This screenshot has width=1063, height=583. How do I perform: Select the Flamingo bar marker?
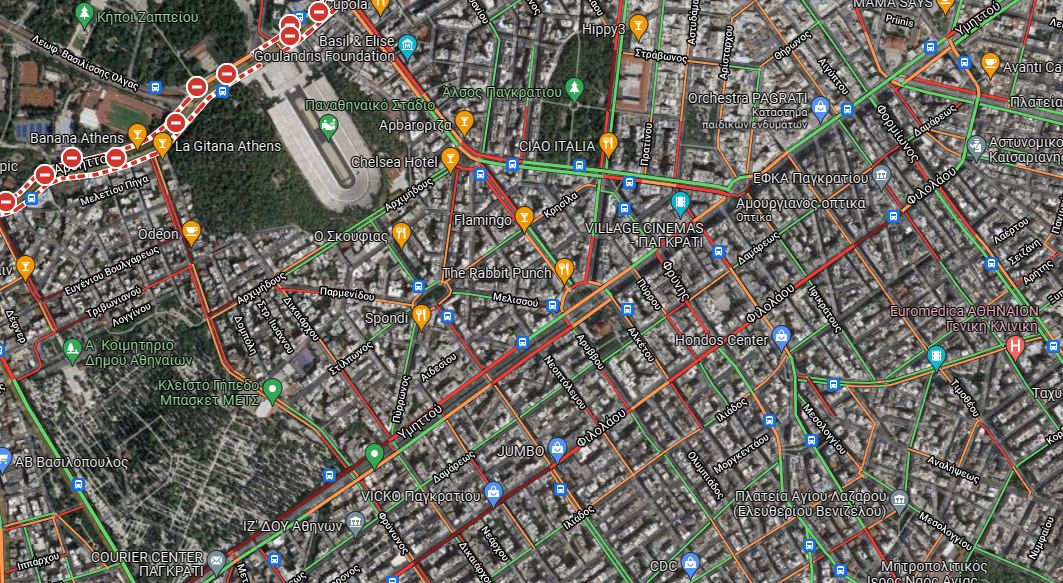524,219
